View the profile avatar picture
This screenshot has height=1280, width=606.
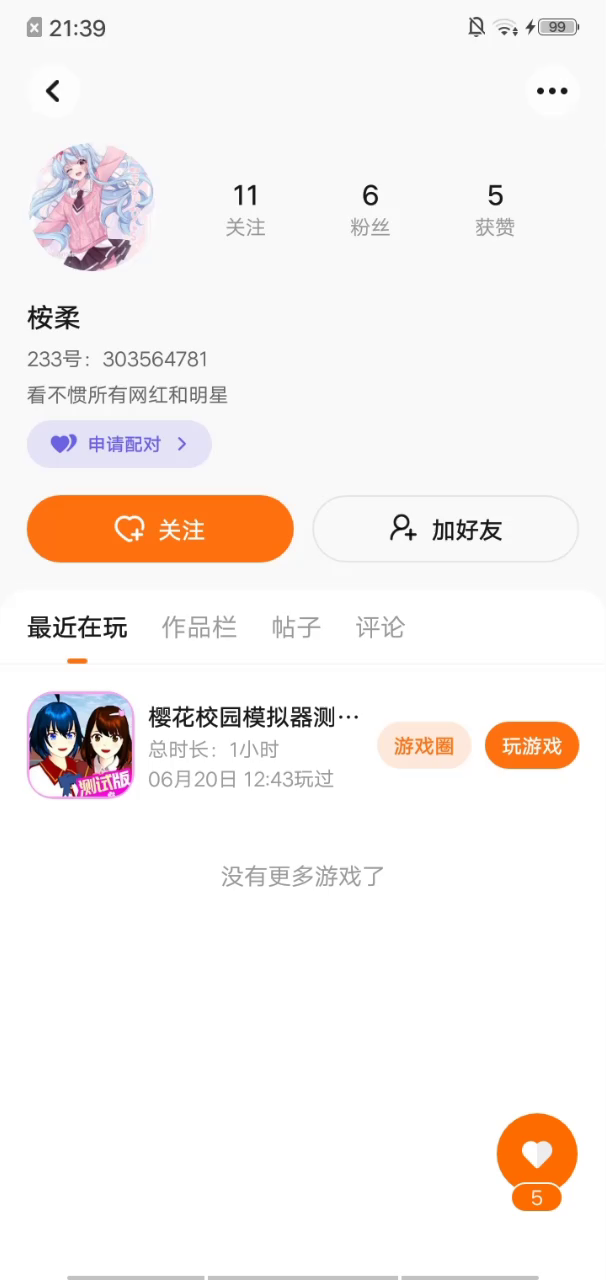[92, 207]
